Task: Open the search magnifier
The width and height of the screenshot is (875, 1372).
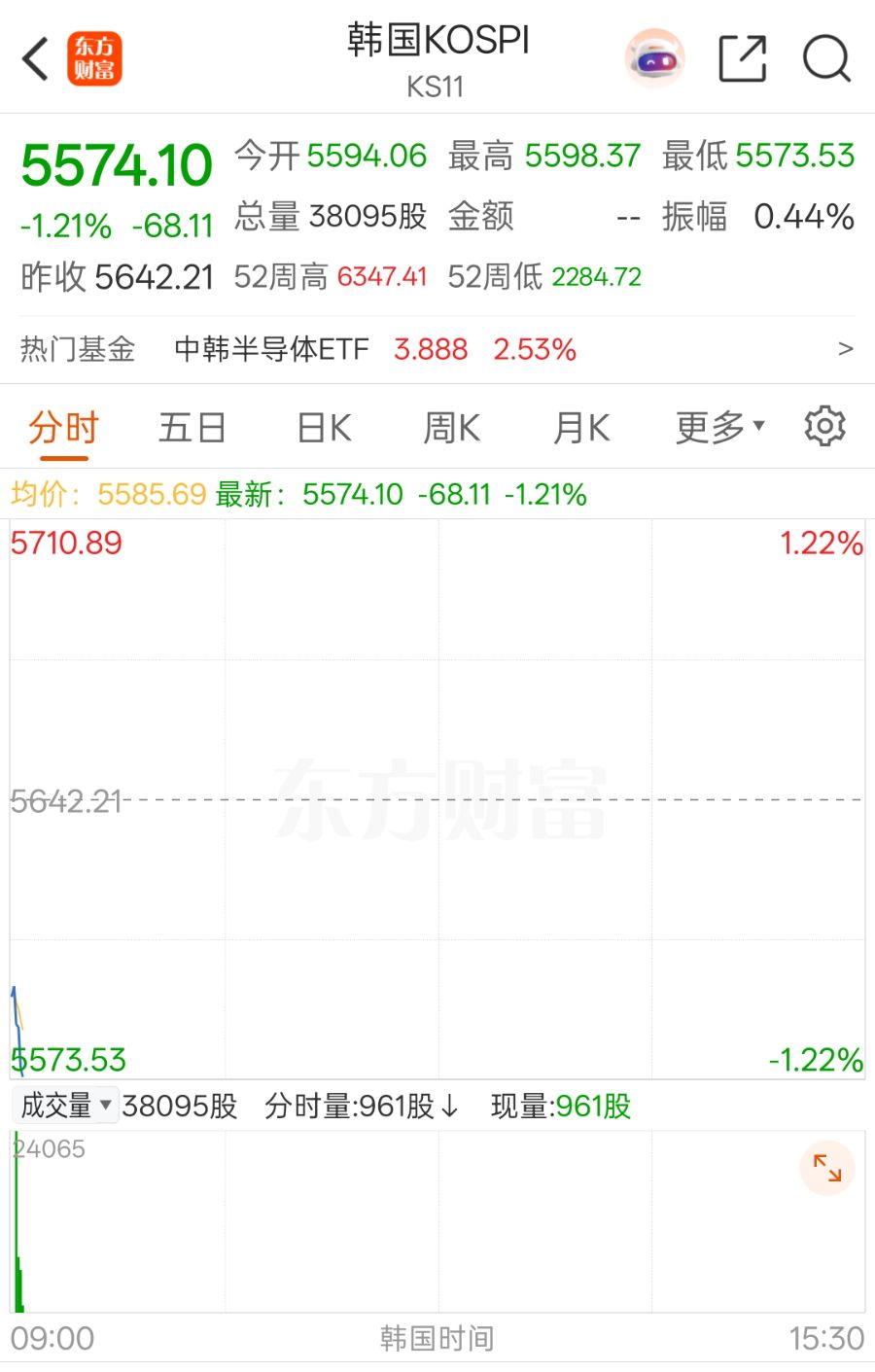Action: (x=826, y=59)
